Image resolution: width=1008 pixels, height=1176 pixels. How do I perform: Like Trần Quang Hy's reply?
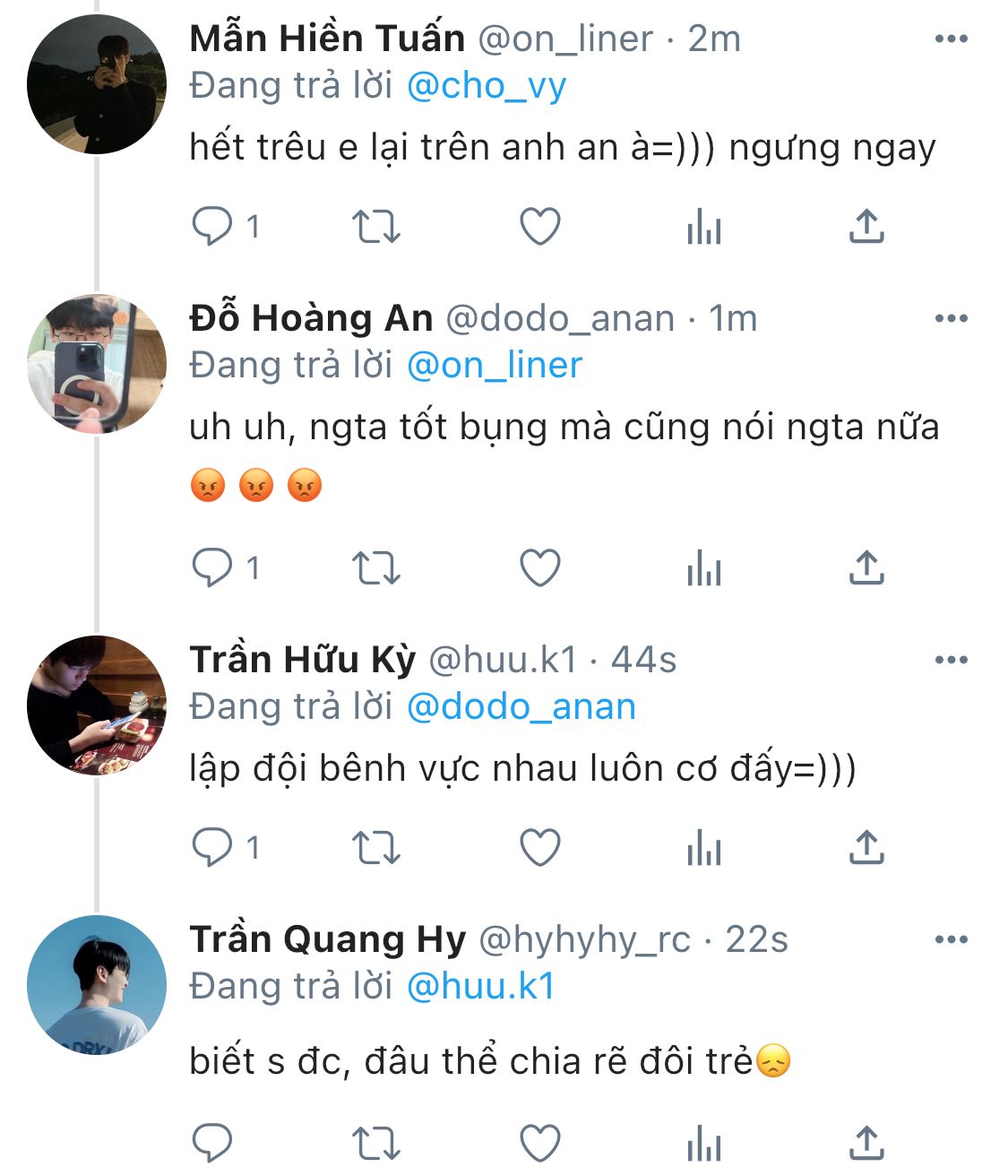click(x=540, y=1143)
